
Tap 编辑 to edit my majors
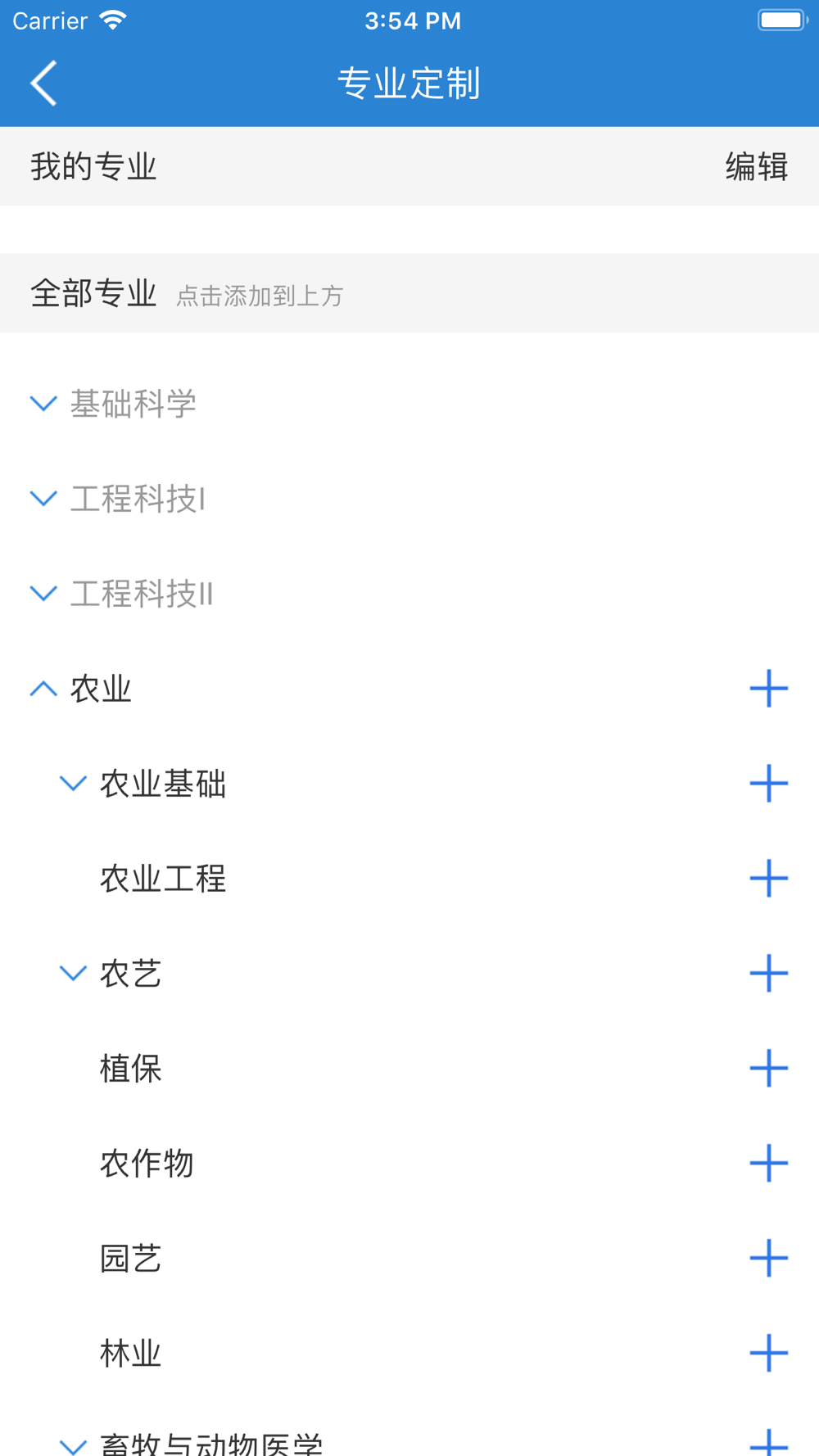coord(756,166)
